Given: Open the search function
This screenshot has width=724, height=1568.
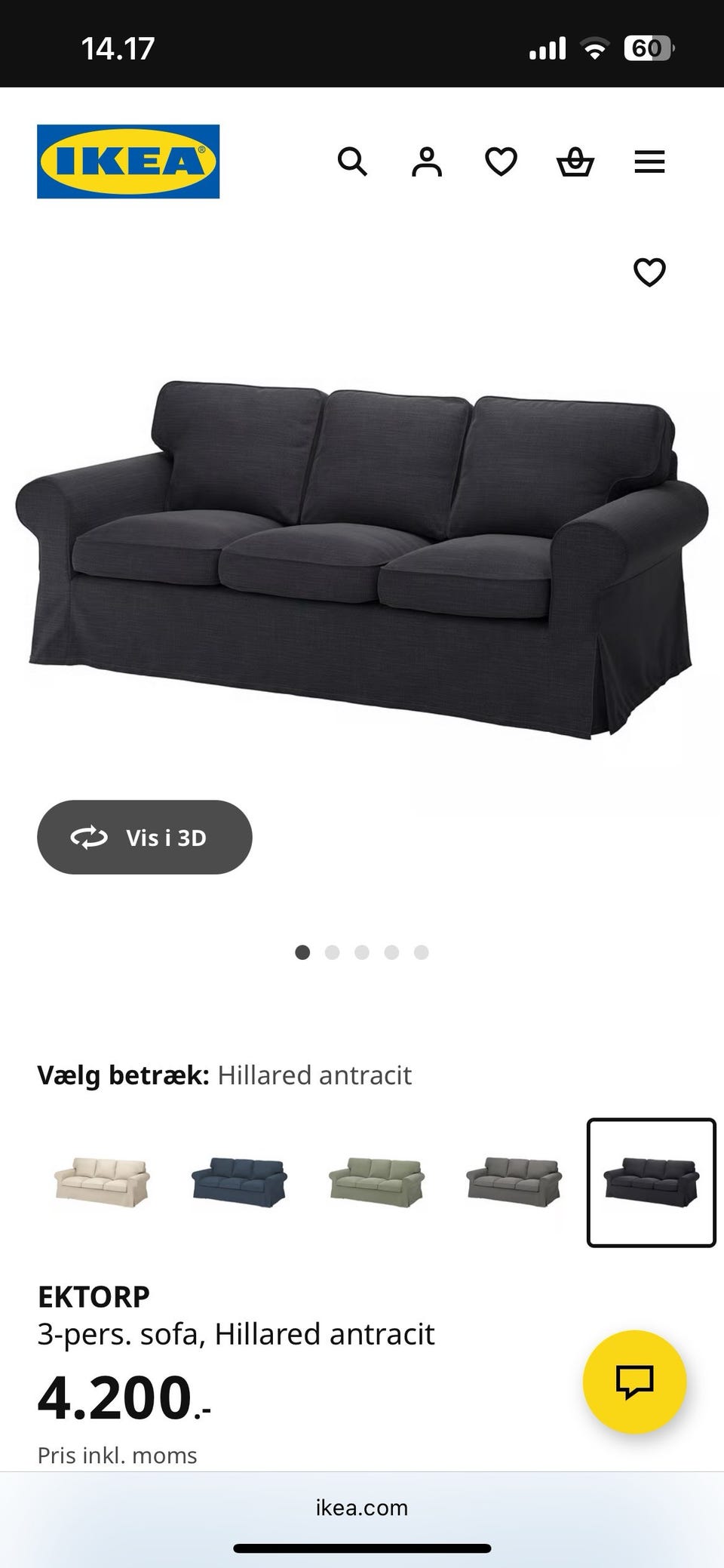Looking at the screenshot, I should coord(352,161).
